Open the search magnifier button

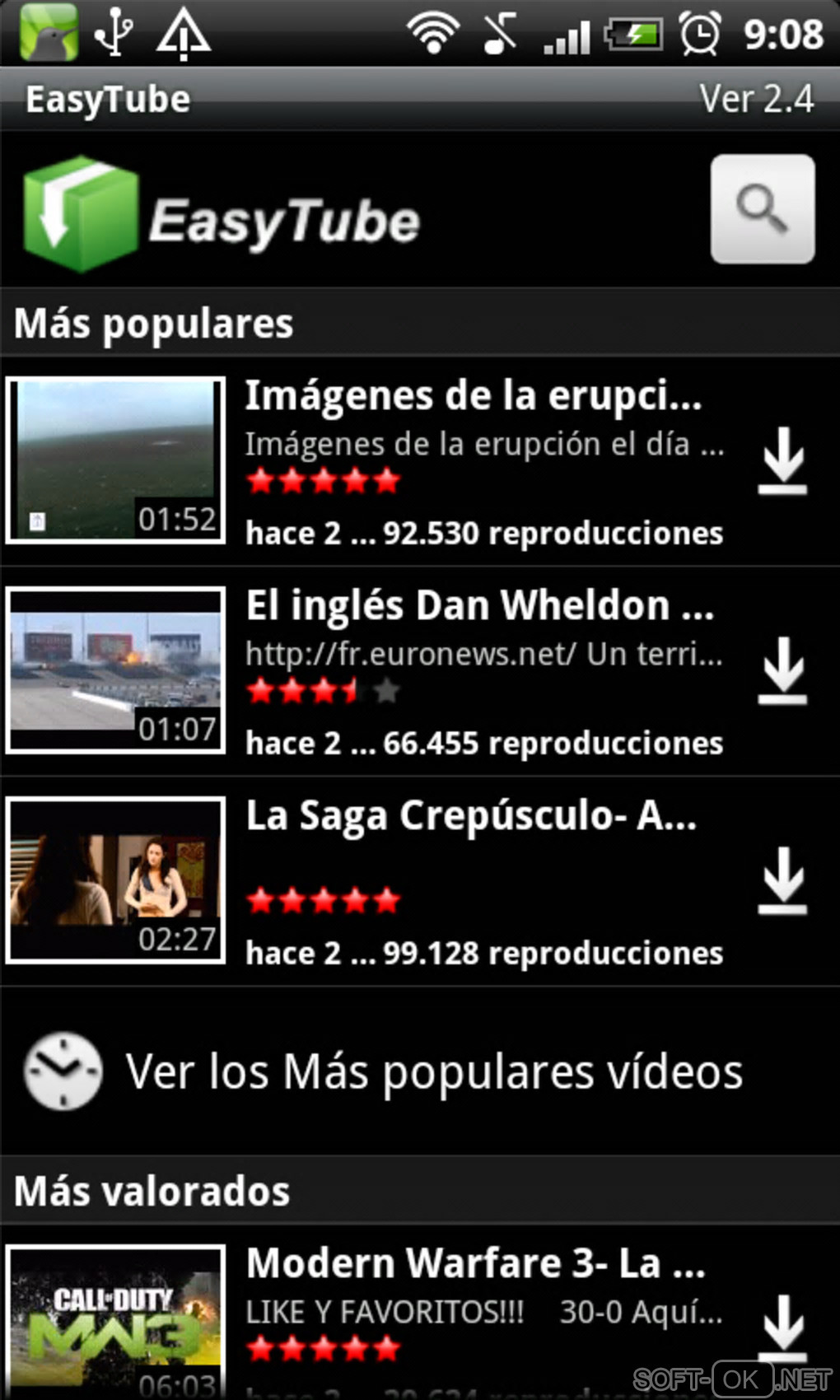pos(762,209)
